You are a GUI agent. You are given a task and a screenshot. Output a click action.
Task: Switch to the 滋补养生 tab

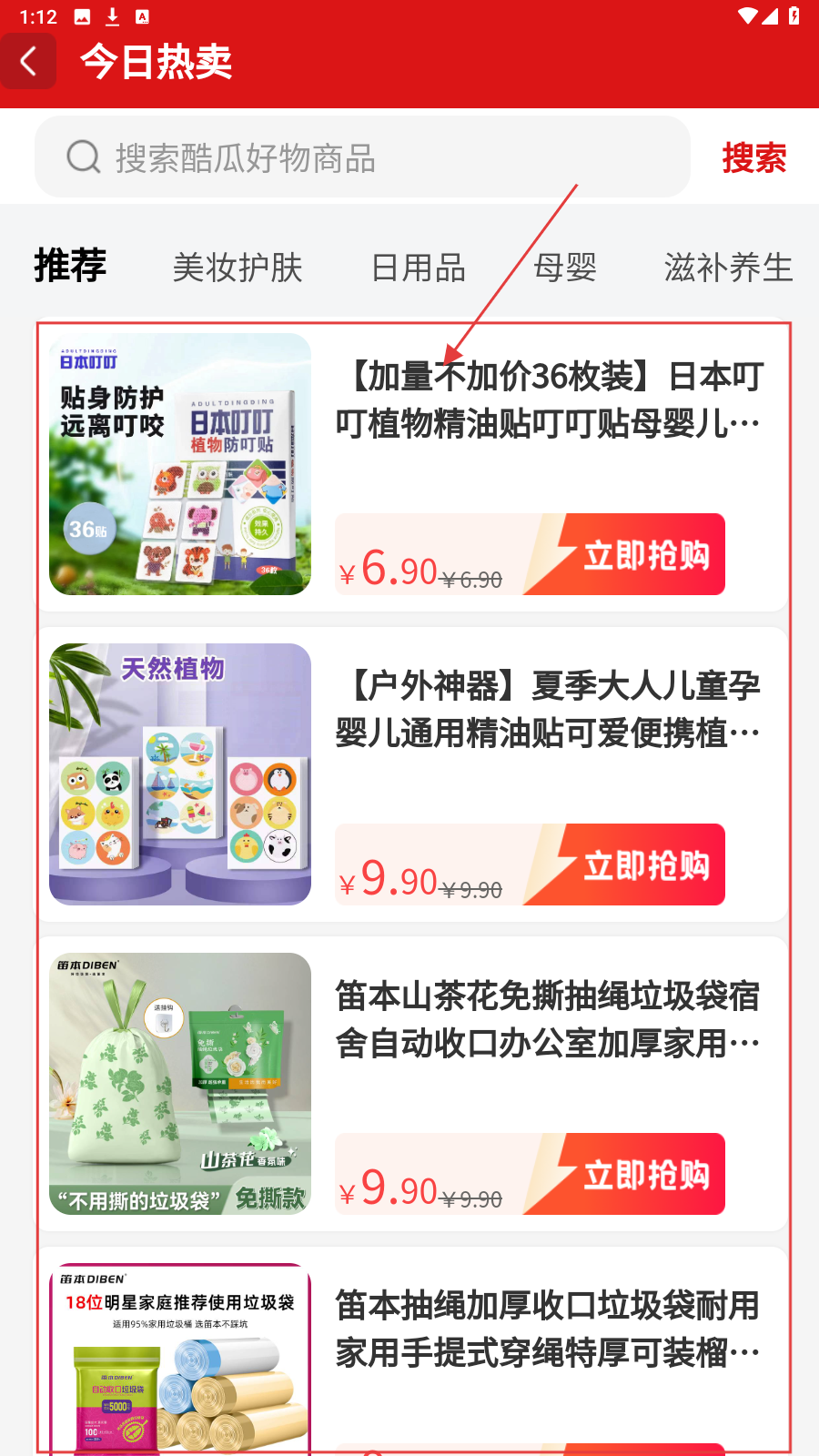point(728,268)
